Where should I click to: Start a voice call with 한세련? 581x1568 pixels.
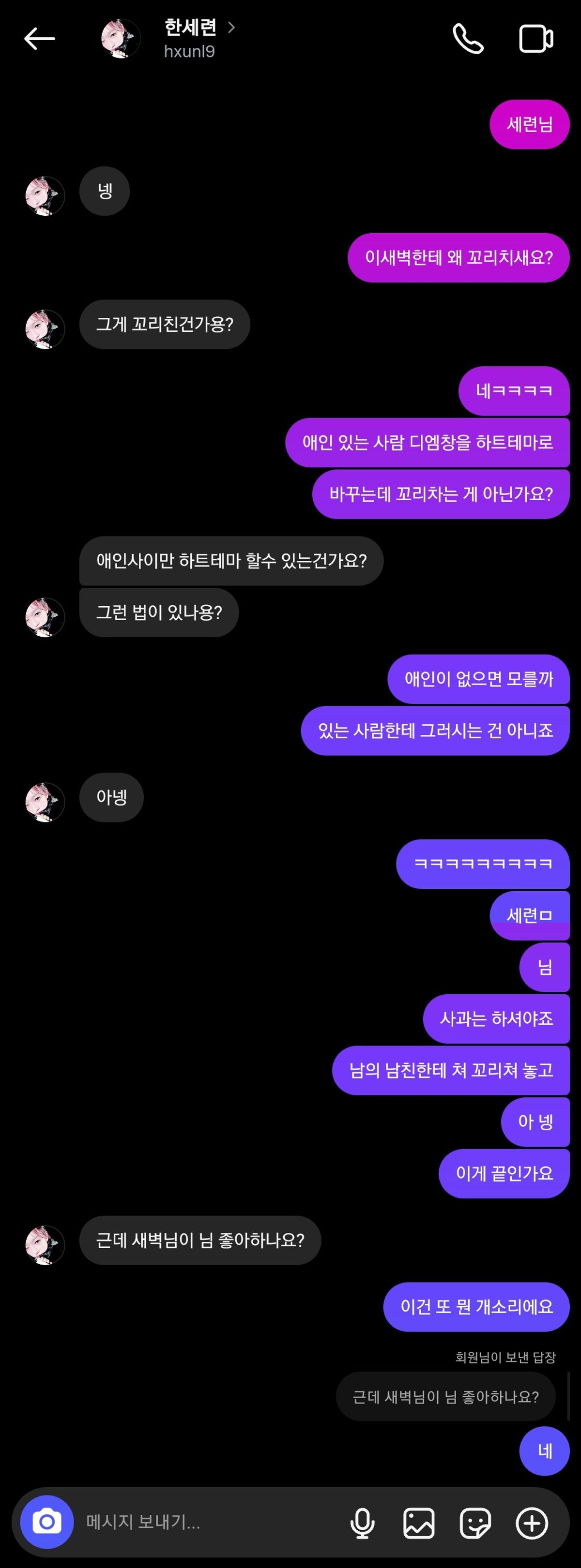pyautogui.click(x=468, y=39)
